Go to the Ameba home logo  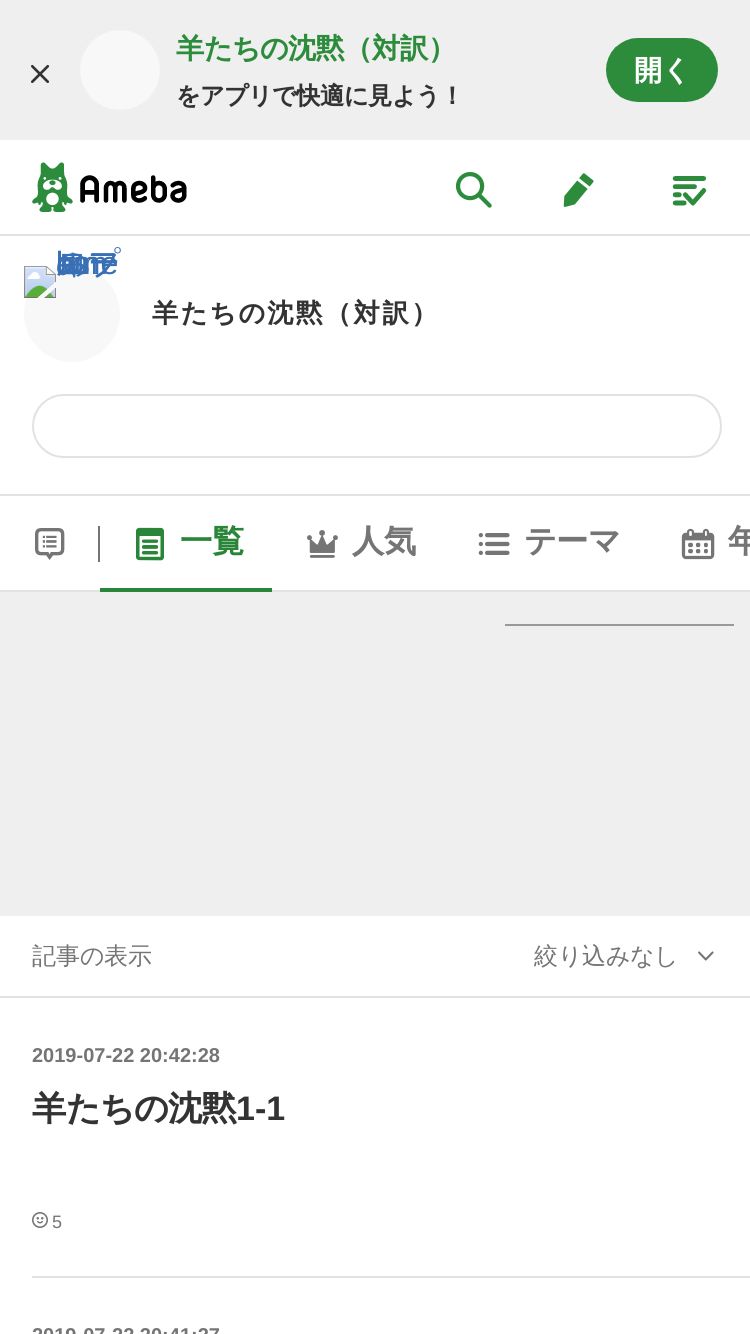coord(110,188)
